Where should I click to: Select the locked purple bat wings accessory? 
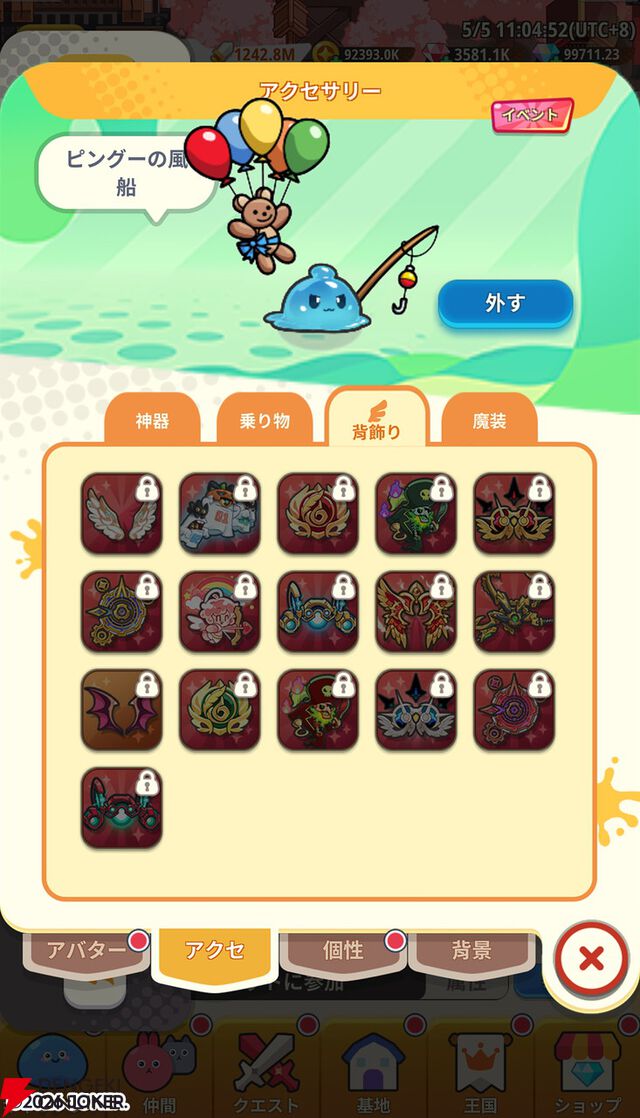point(121,710)
